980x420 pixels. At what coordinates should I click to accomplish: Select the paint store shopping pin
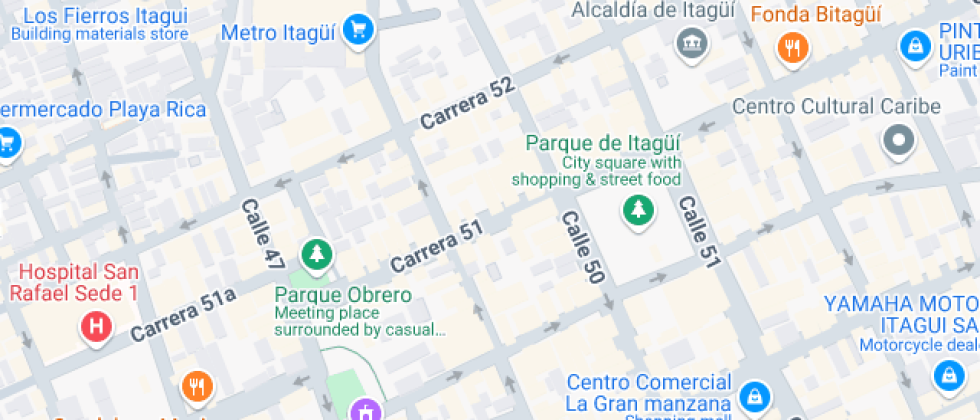[x=915, y=46]
